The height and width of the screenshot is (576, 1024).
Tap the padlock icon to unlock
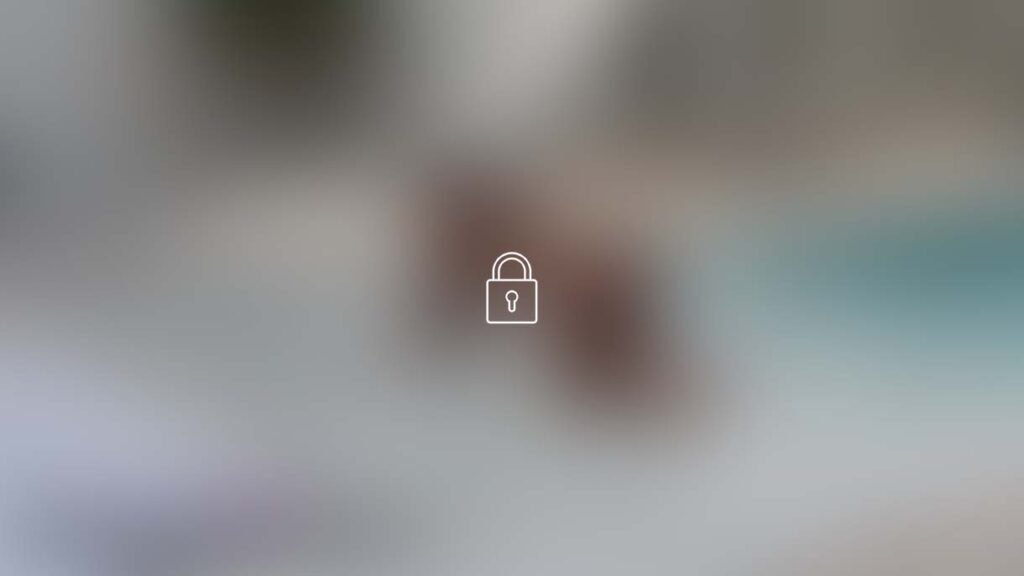(511, 289)
